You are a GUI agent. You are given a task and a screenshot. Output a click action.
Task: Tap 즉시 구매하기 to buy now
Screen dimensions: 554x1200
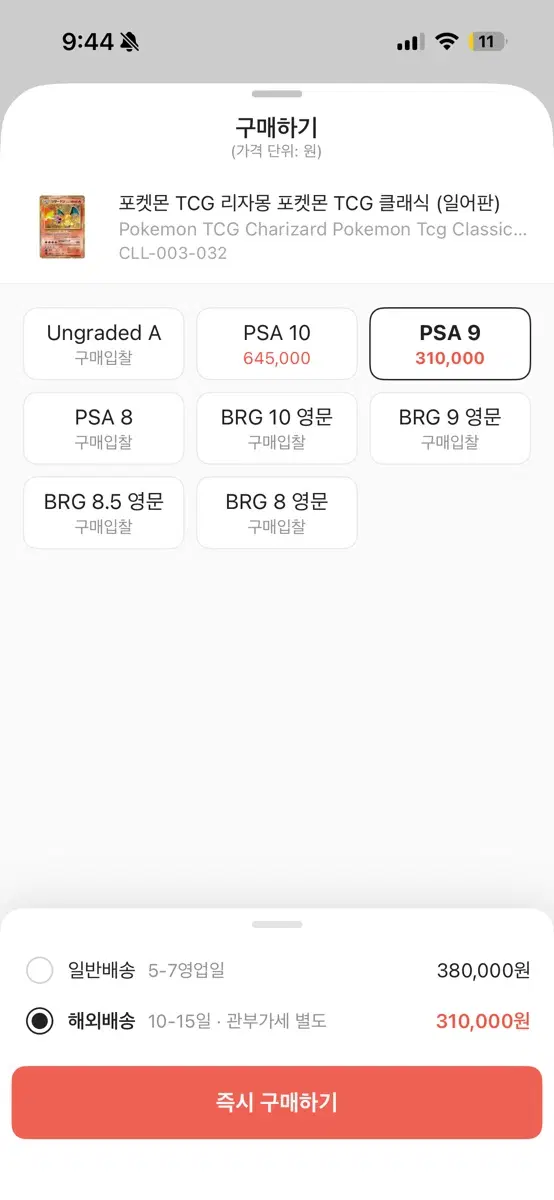click(277, 1102)
